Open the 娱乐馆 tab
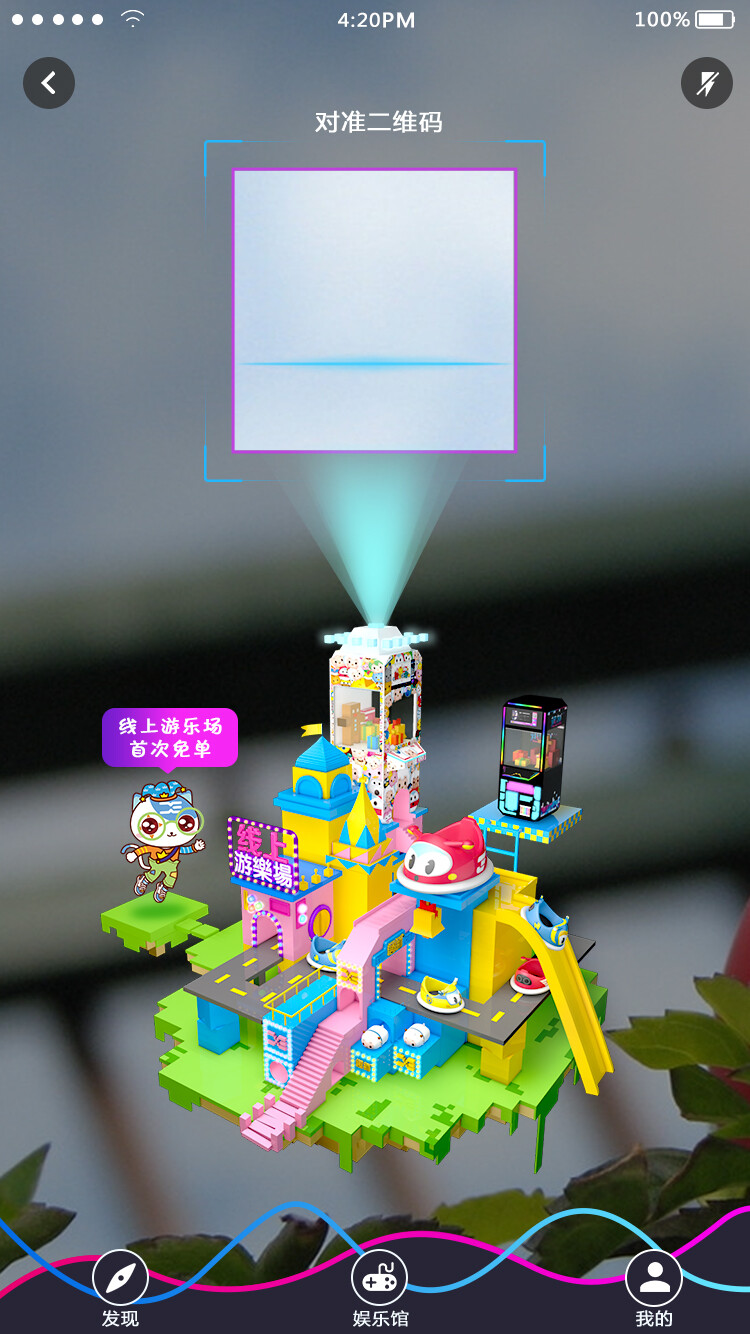The height and width of the screenshot is (1334, 750). 380,1288
